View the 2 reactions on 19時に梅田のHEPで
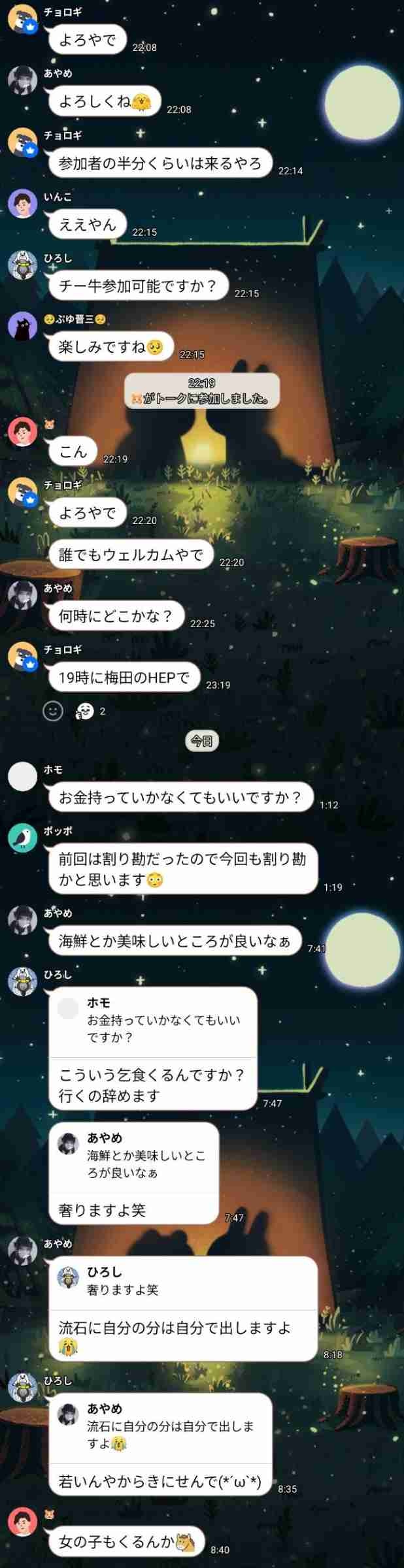 pyautogui.click(x=90, y=711)
